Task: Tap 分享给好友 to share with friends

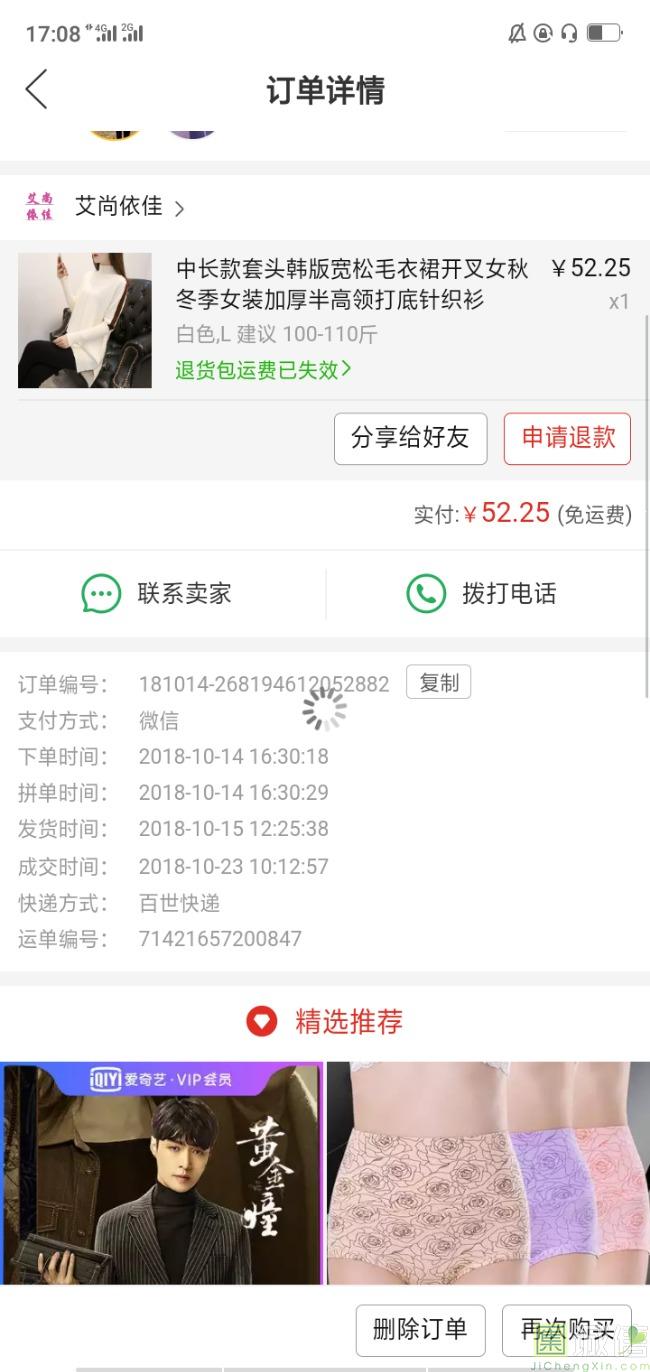Action: click(410, 438)
